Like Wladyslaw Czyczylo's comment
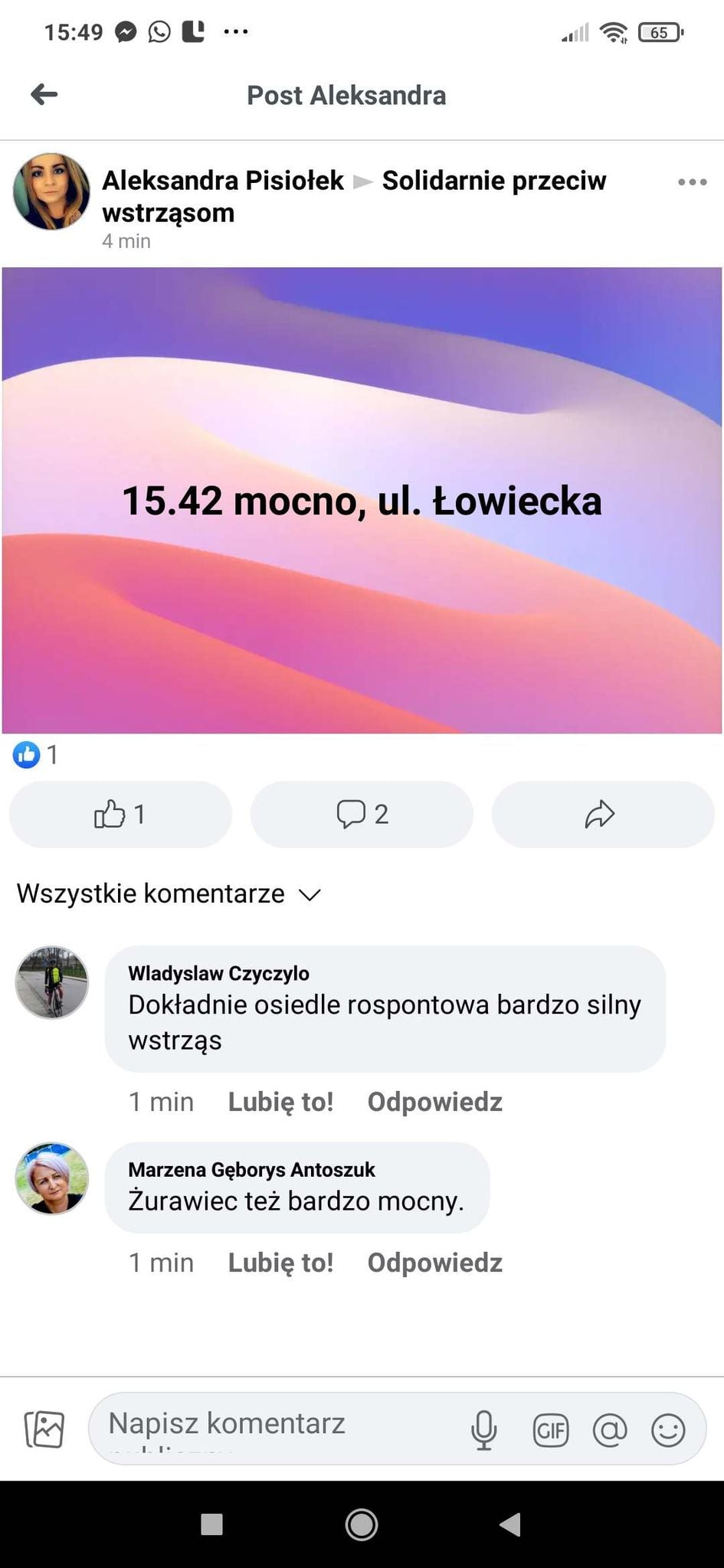The image size is (724, 1568). tap(280, 1102)
